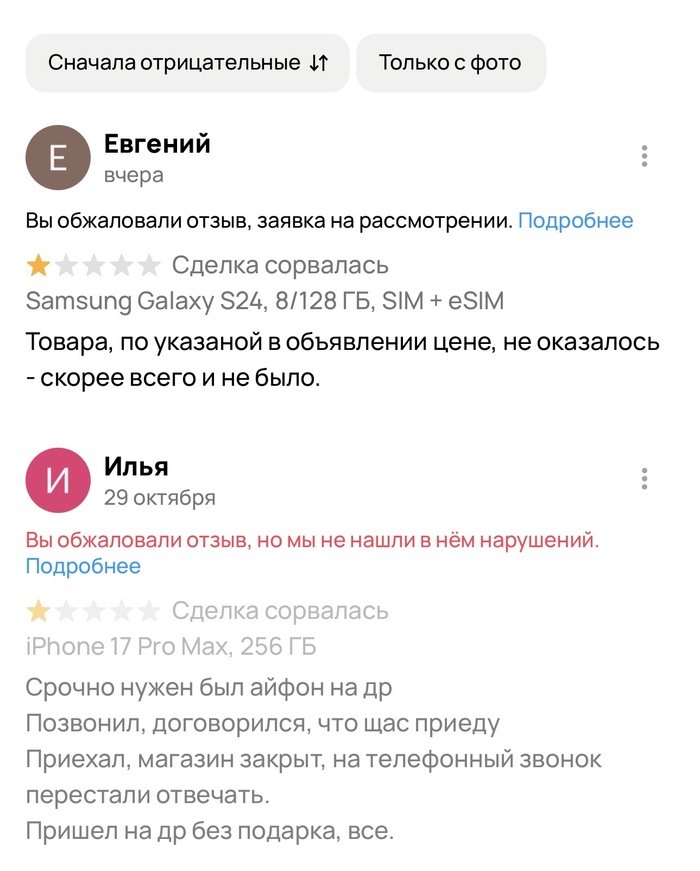Tap 'Подробнее' link in Евгений's review
700x871 pixels.
575,221
